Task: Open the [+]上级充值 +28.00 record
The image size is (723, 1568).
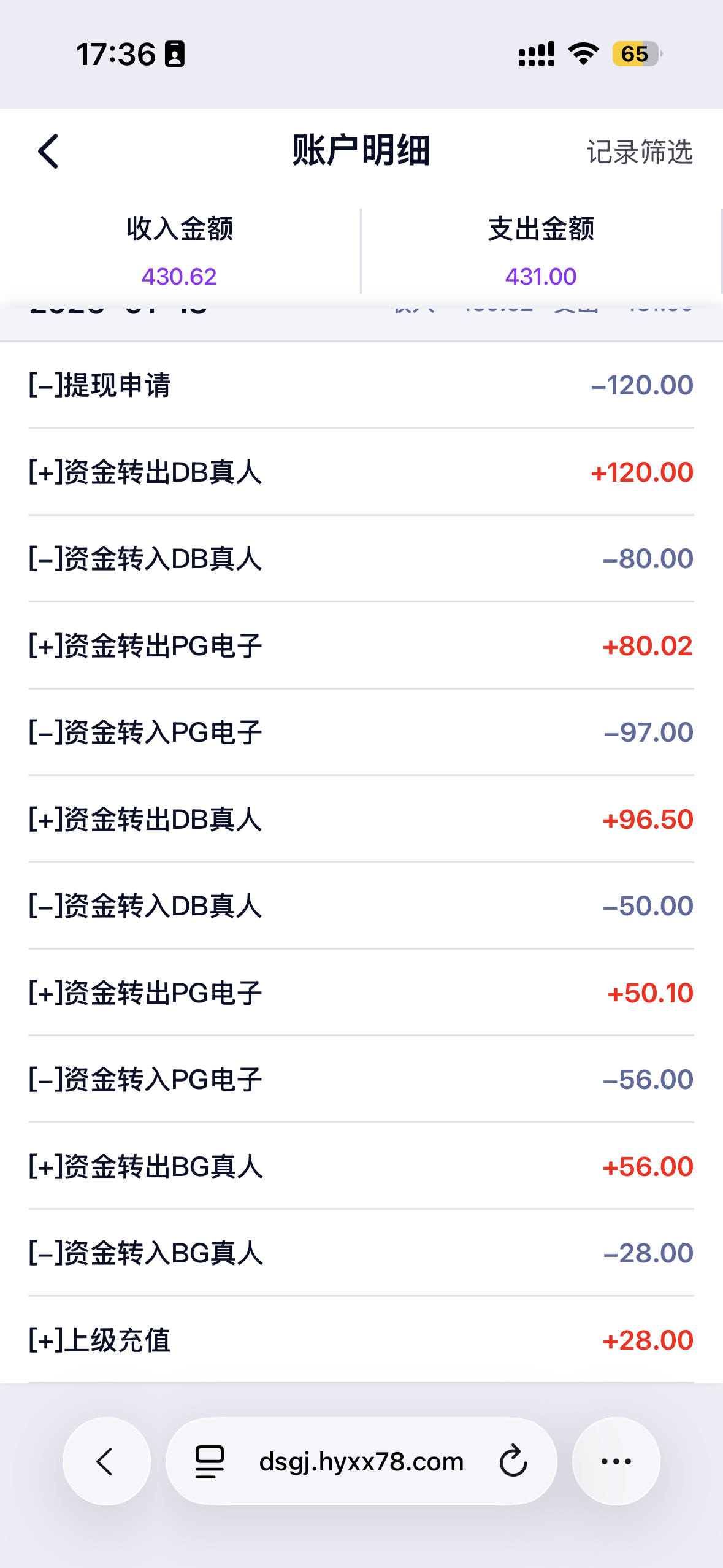Action: [x=361, y=1339]
